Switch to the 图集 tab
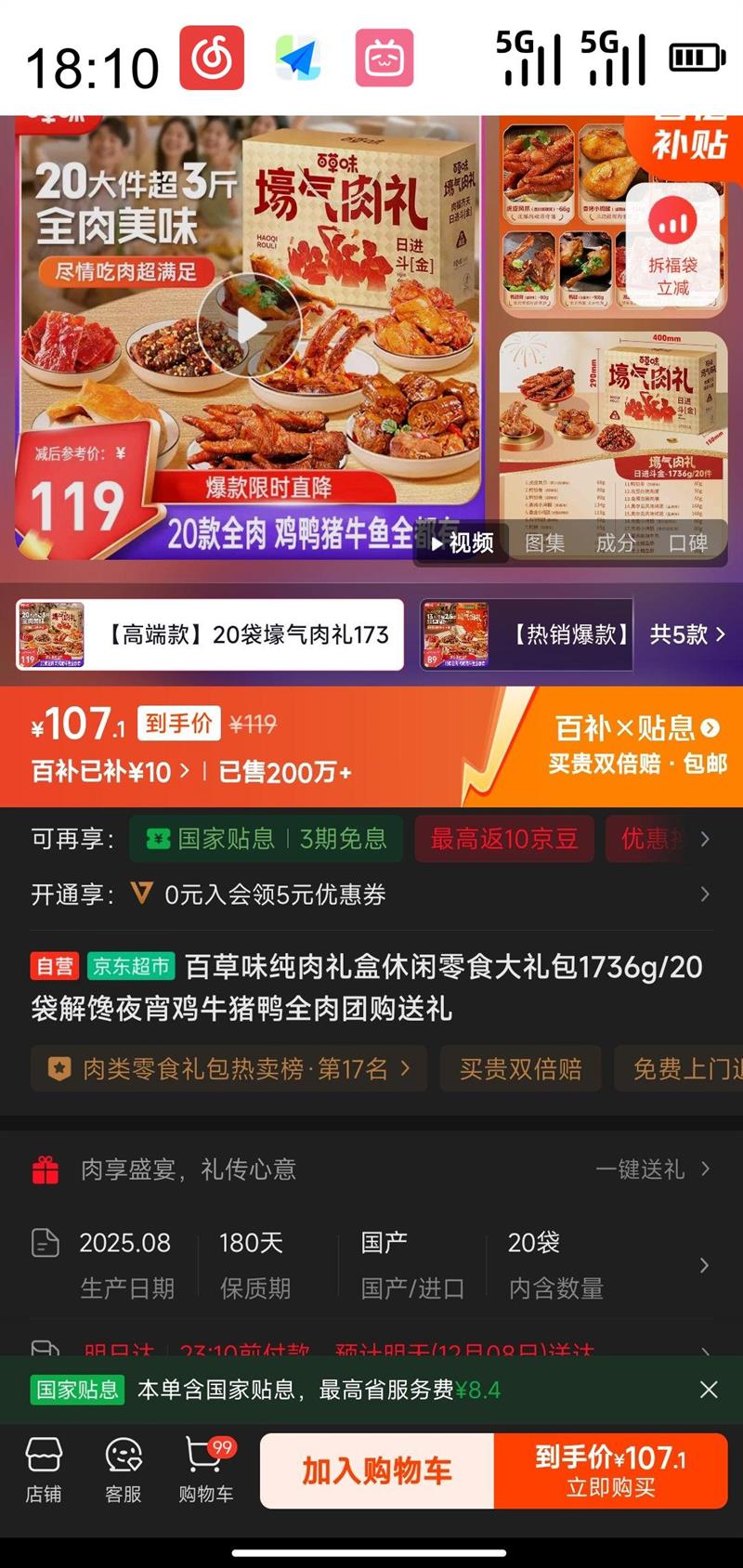This screenshot has height=1568, width=743. coord(544,542)
